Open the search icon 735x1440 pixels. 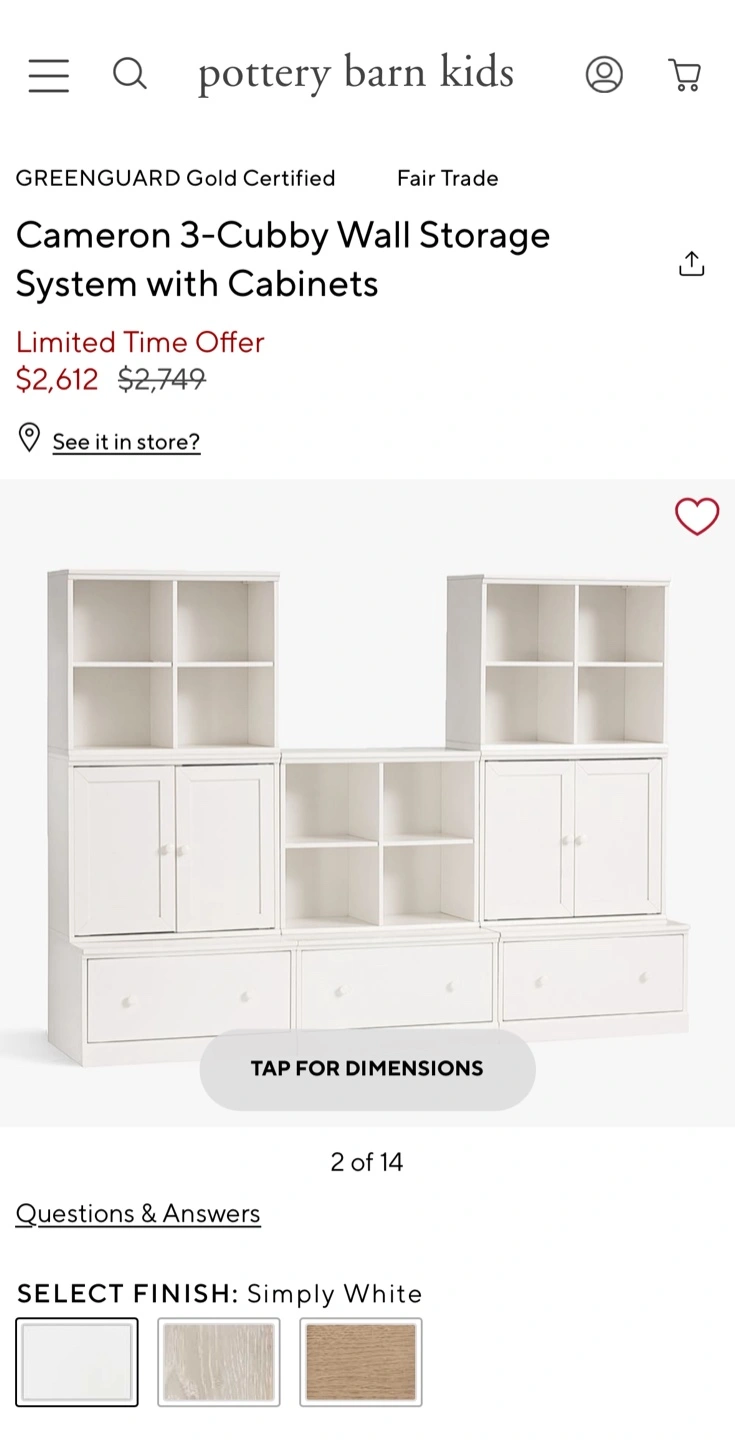(x=129, y=74)
